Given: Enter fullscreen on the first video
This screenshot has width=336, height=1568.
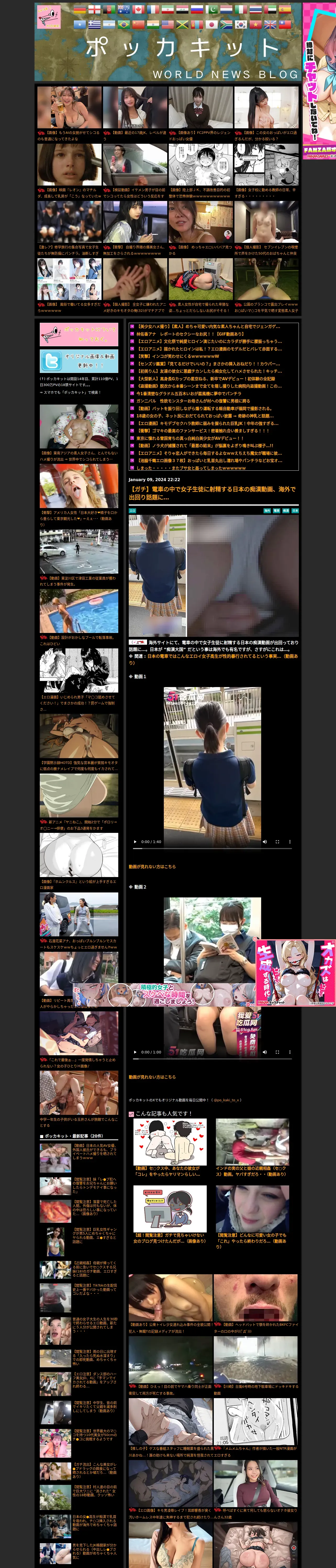Looking at the screenshot, I should pyautogui.click(x=277, y=842).
